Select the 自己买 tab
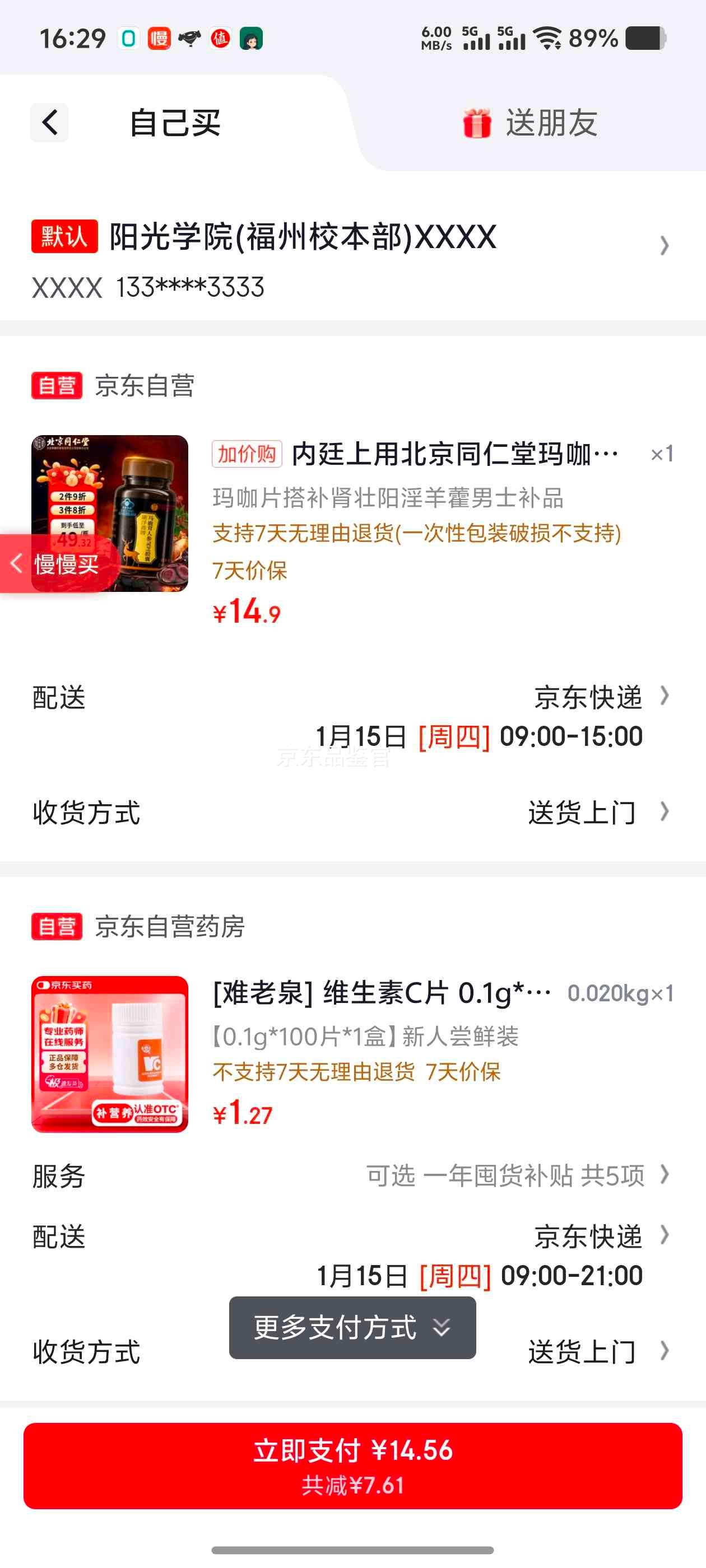Screen dimensions: 706x1568 175,122
